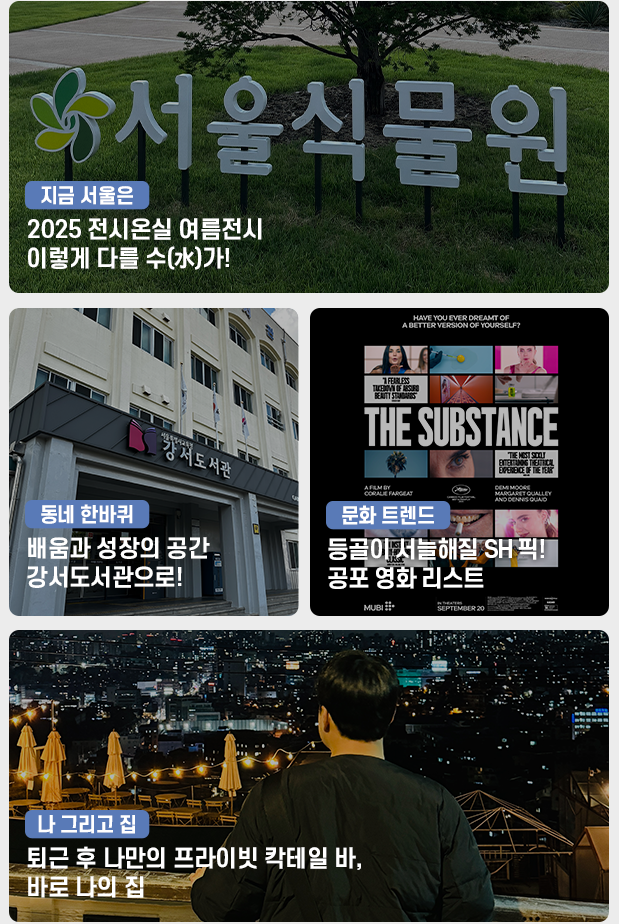Screen dimensions: 619x924
Task: Open the 강서도서관 동네 한바퀴 card
Action: (x=154, y=462)
